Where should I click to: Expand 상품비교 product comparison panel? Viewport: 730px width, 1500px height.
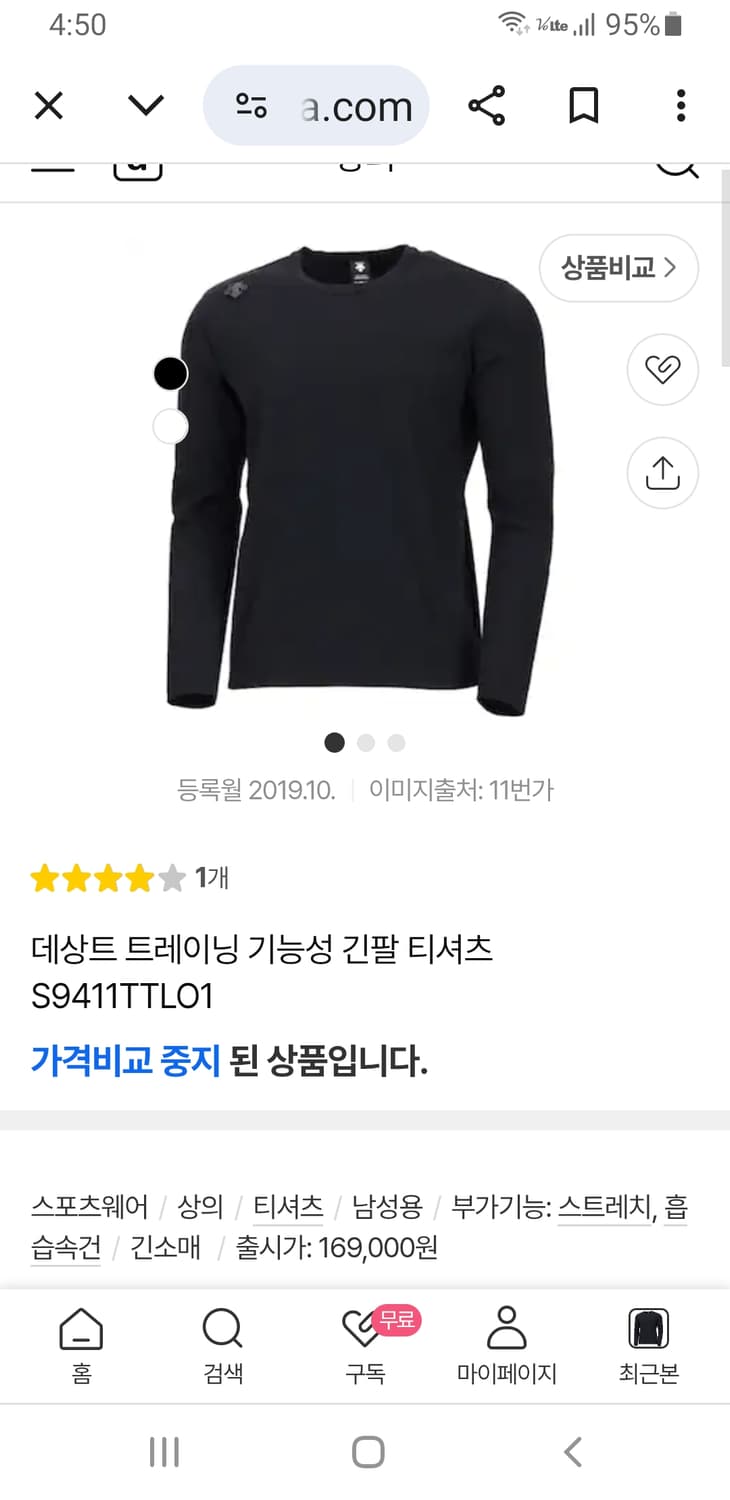(x=618, y=268)
